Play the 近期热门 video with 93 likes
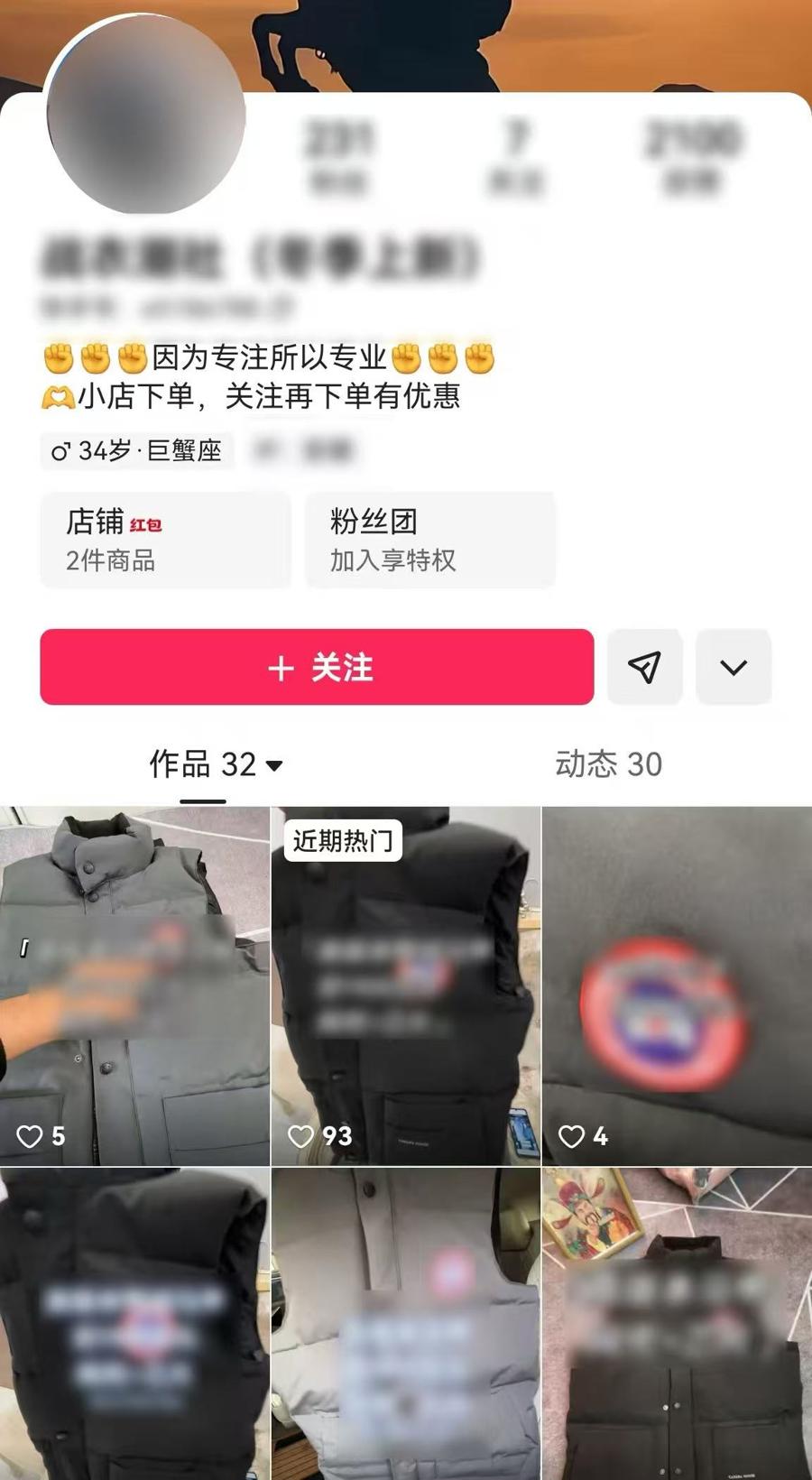Screen dimensions: 812x1480 405,985
